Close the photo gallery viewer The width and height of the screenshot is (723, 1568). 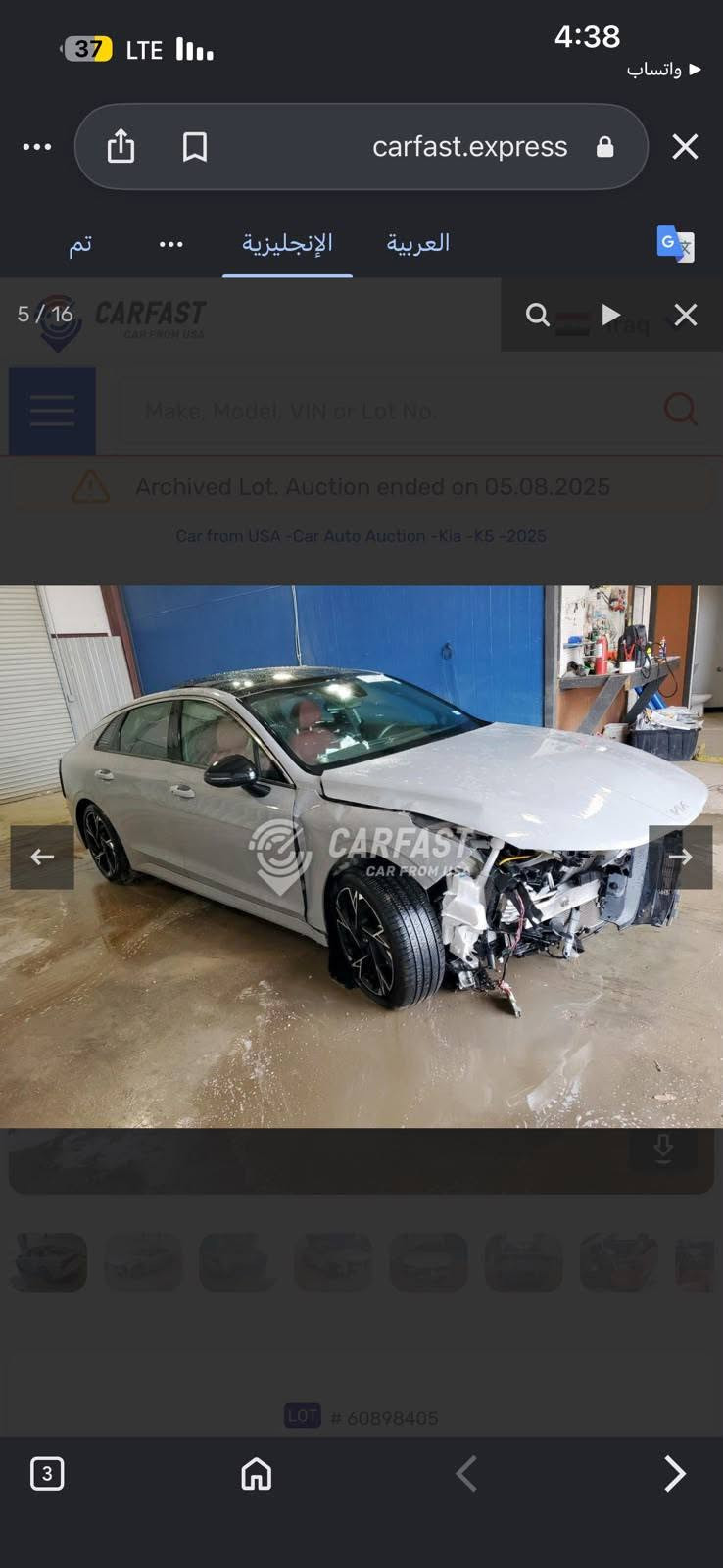point(686,315)
